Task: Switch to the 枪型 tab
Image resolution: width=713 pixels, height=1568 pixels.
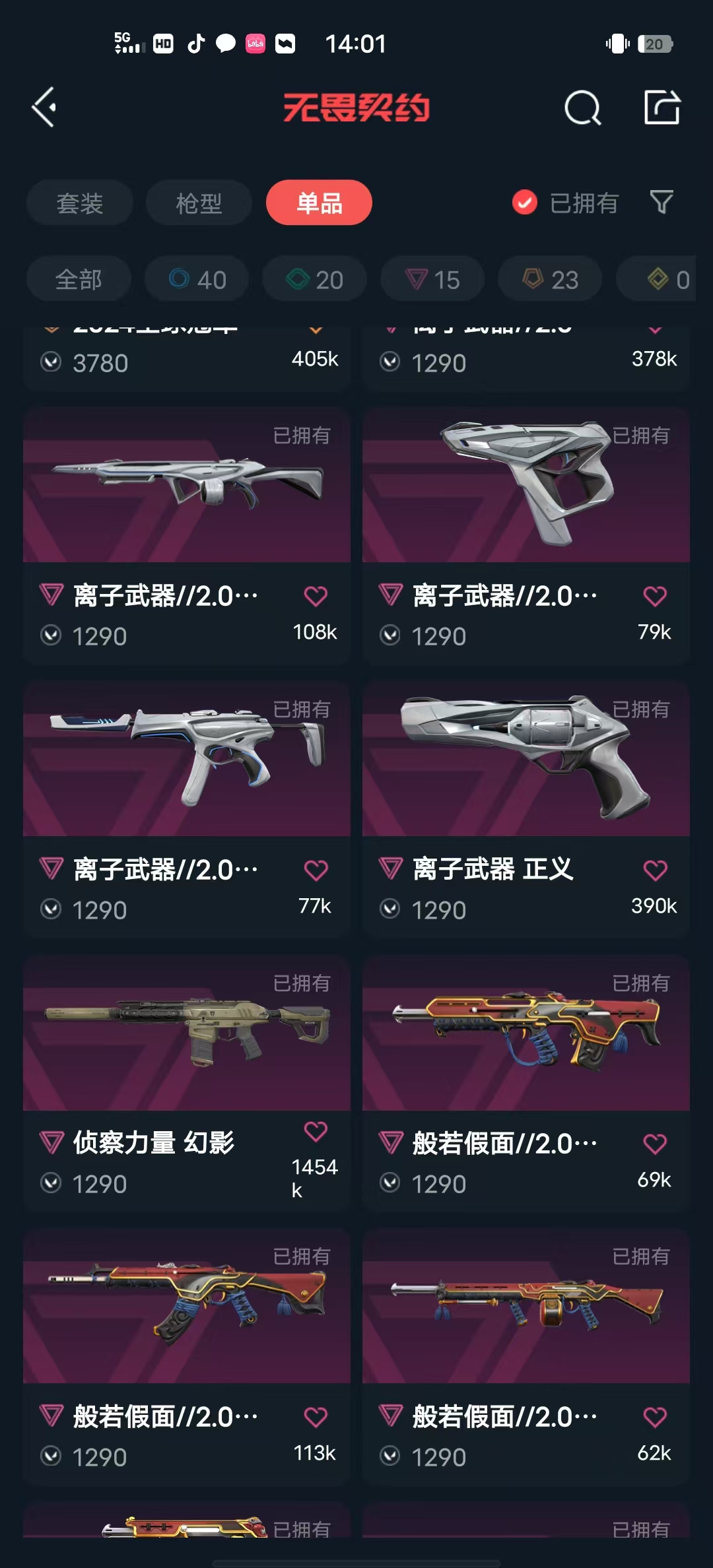Action: click(199, 203)
